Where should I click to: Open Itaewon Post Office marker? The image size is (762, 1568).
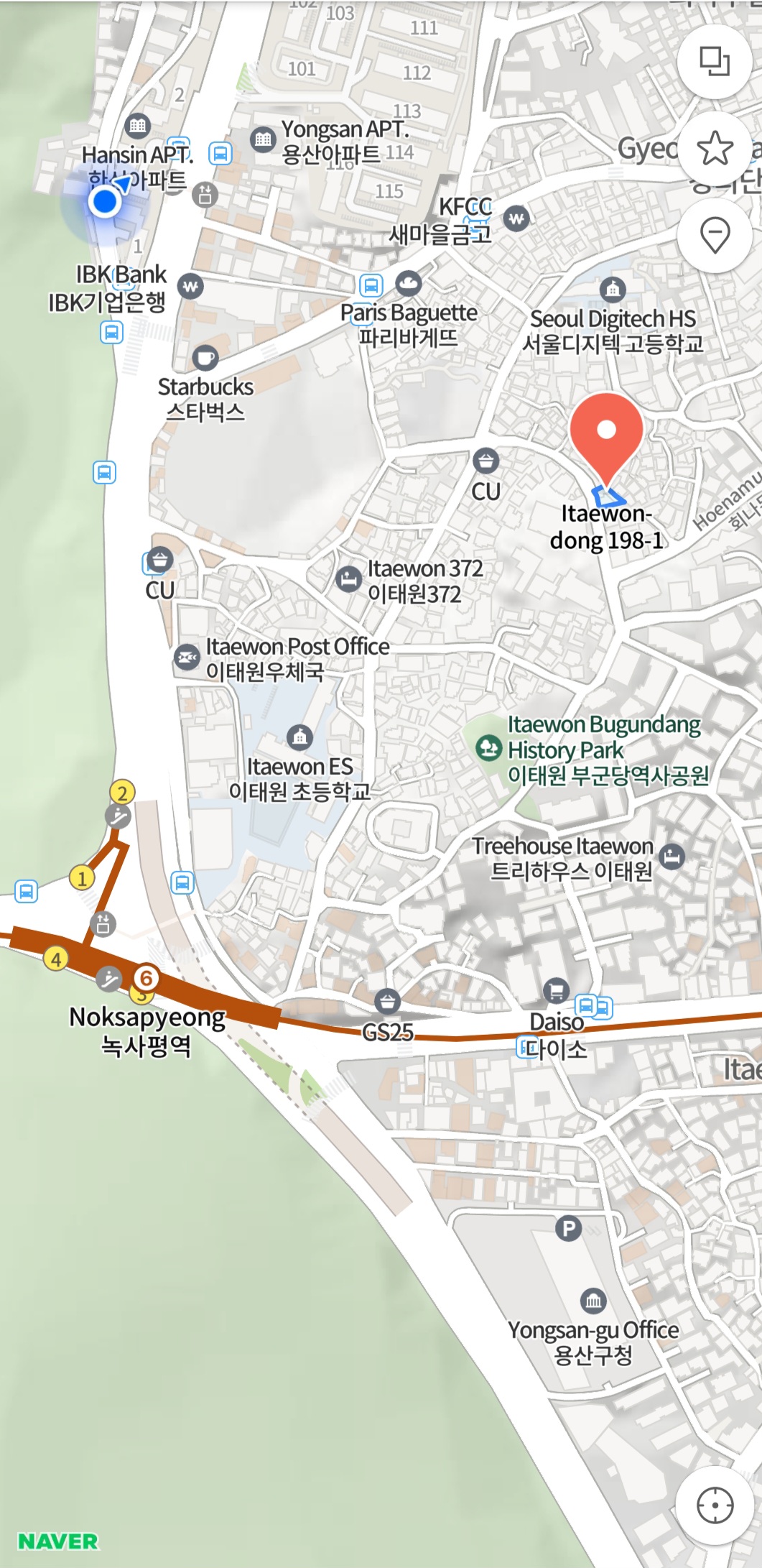coord(187,658)
